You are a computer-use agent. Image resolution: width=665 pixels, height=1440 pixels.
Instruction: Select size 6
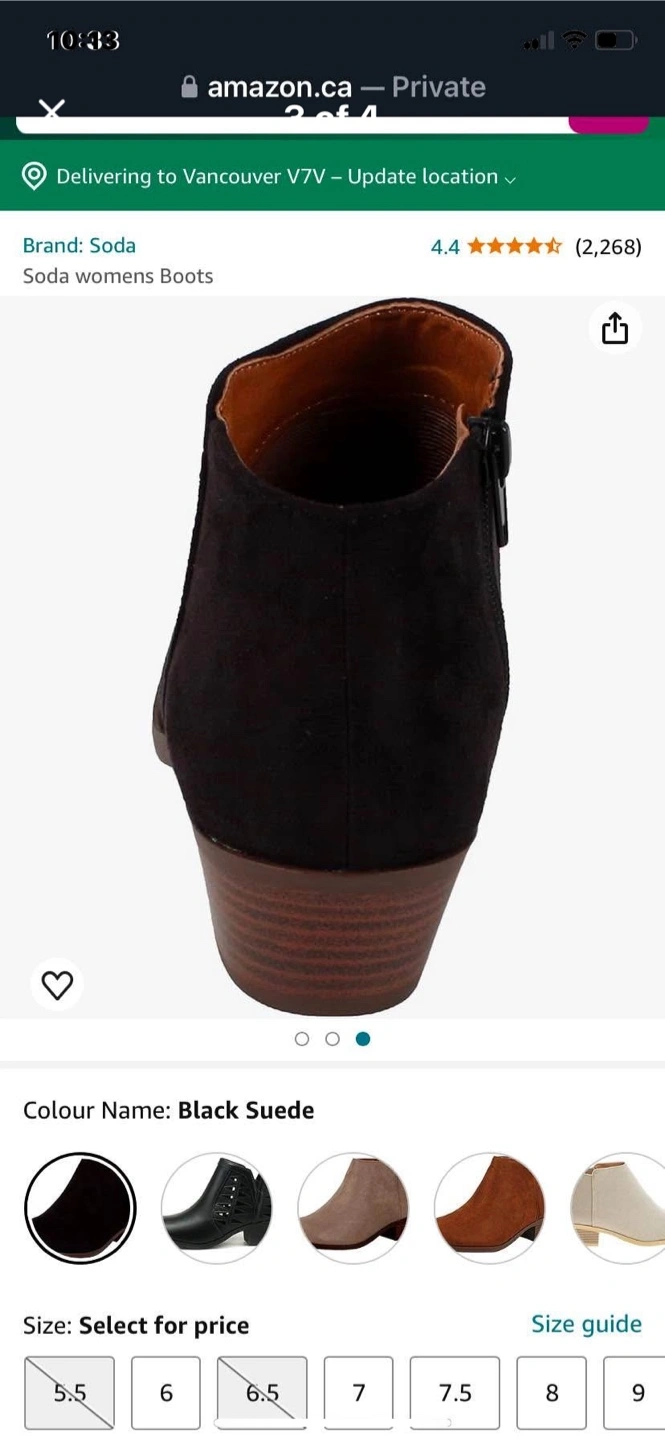(x=166, y=1393)
